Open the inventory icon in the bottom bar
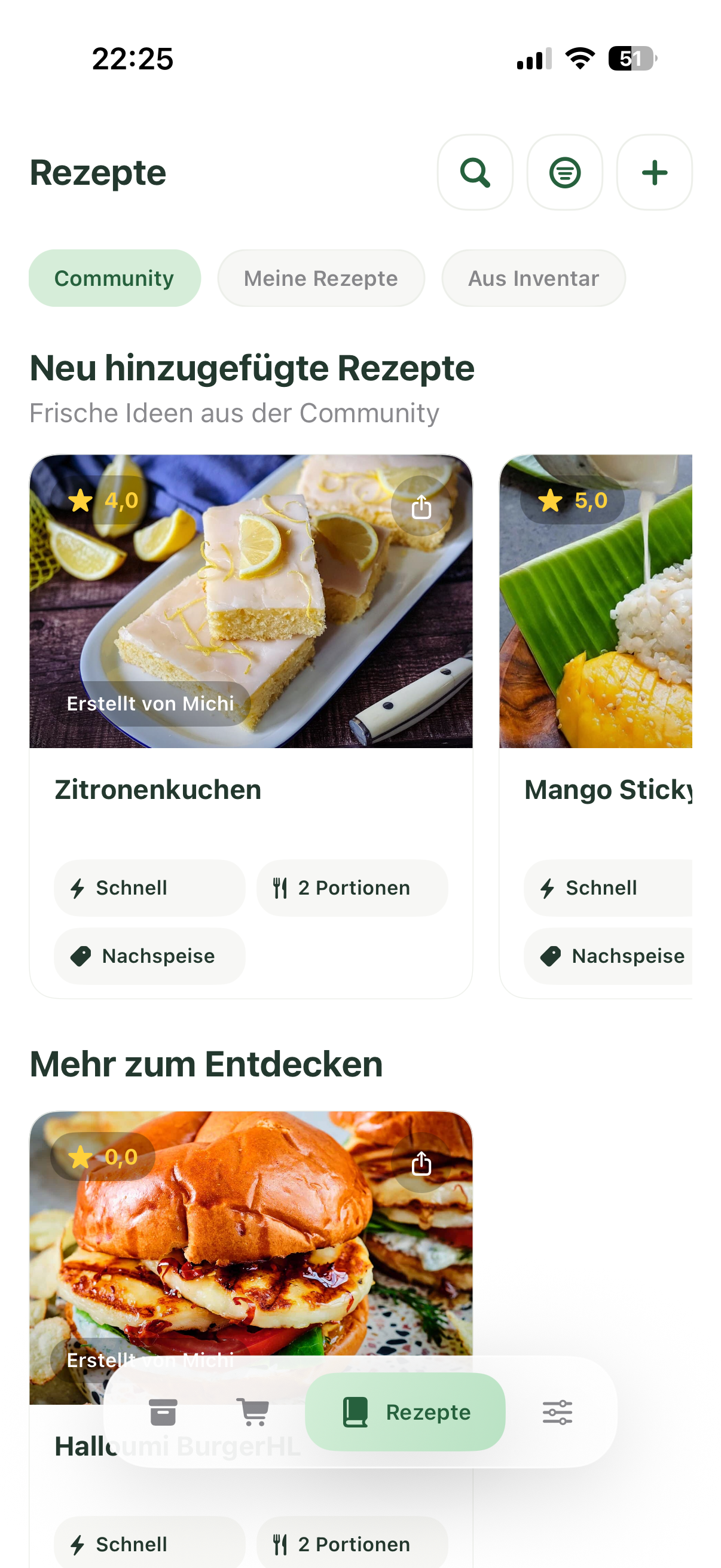This screenshot has width=721, height=1568. click(163, 1413)
